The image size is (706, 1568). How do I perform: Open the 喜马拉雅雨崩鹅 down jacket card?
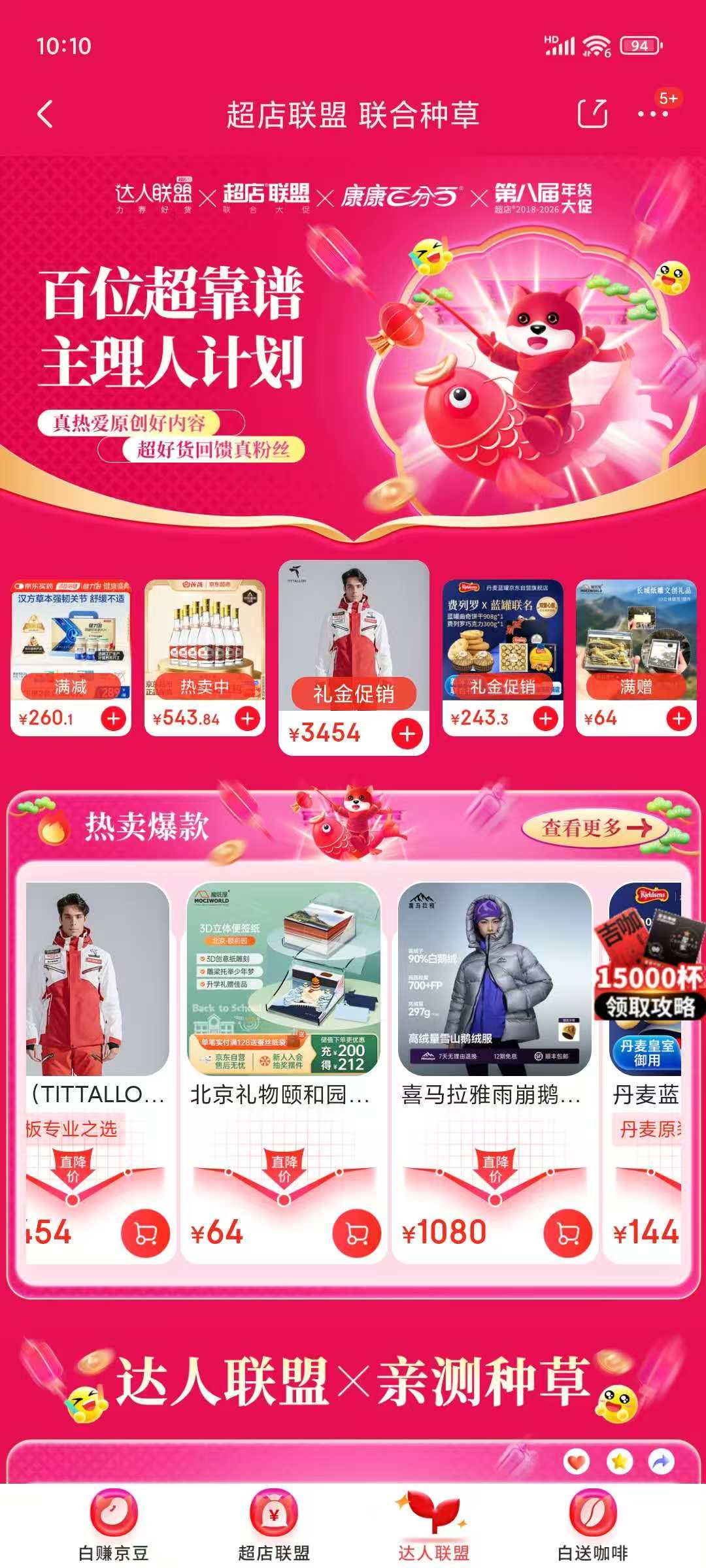pyautogui.click(x=495, y=1071)
